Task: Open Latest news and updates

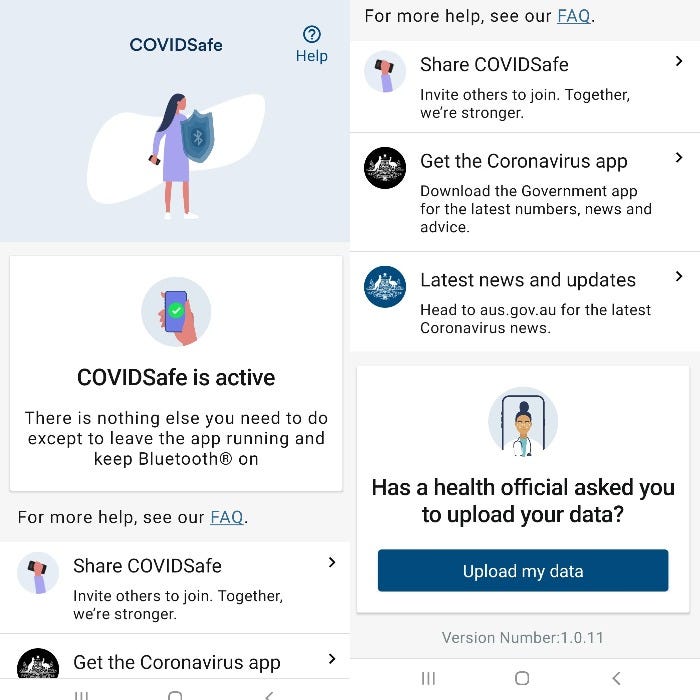Action: tap(525, 301)
